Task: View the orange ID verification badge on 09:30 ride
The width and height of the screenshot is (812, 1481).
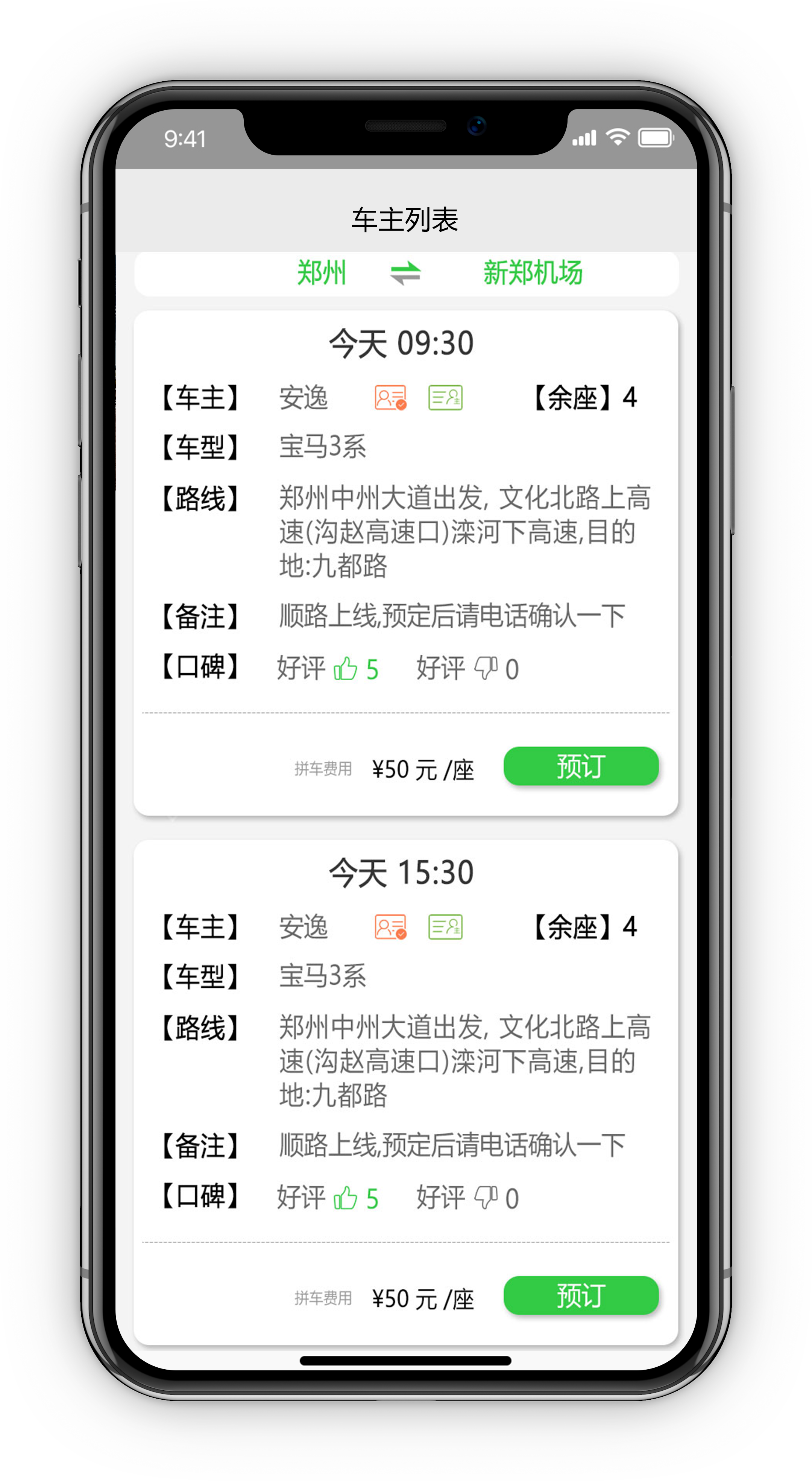Action: click(x=390, y=397)
